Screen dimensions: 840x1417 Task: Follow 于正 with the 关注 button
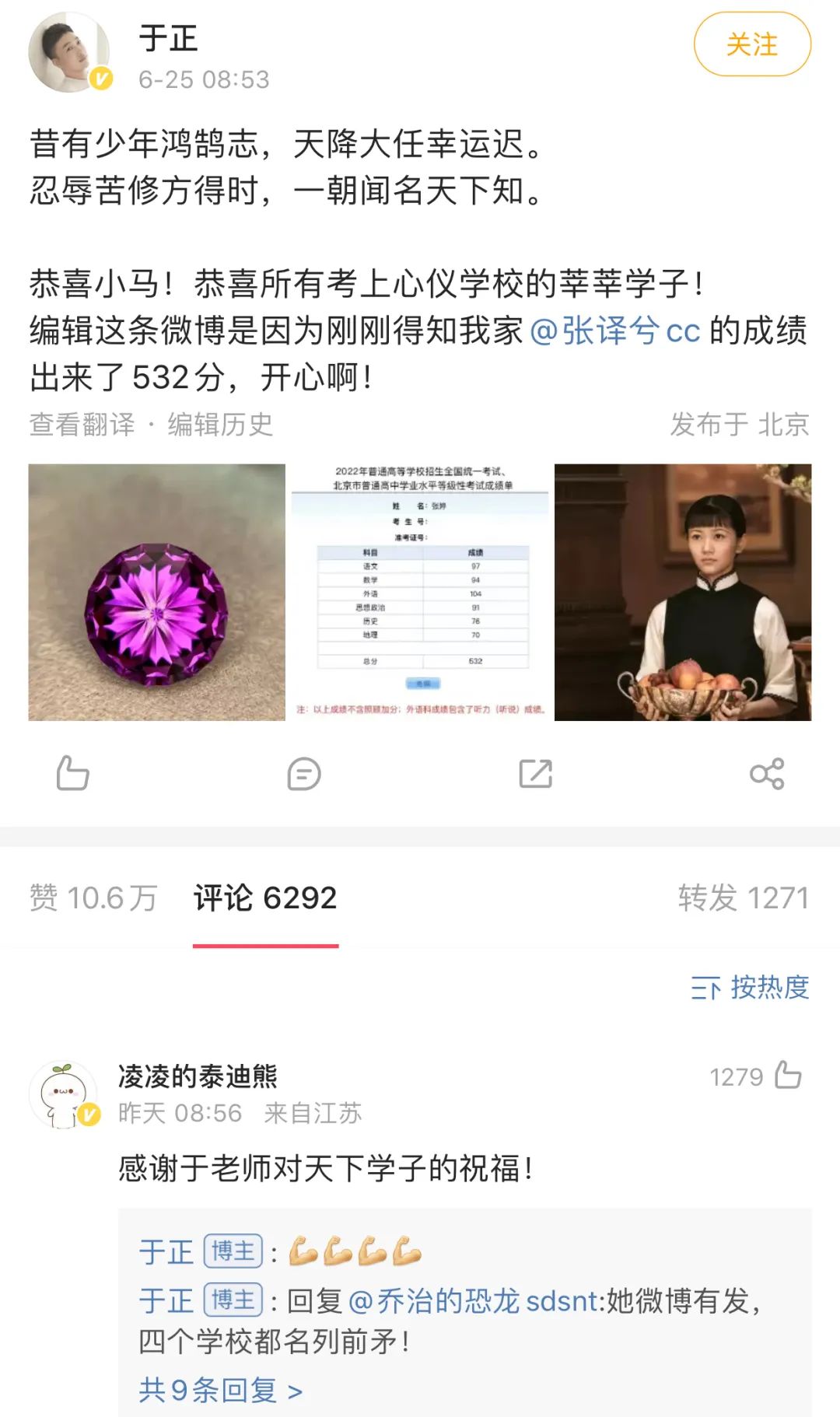point(751,45)
